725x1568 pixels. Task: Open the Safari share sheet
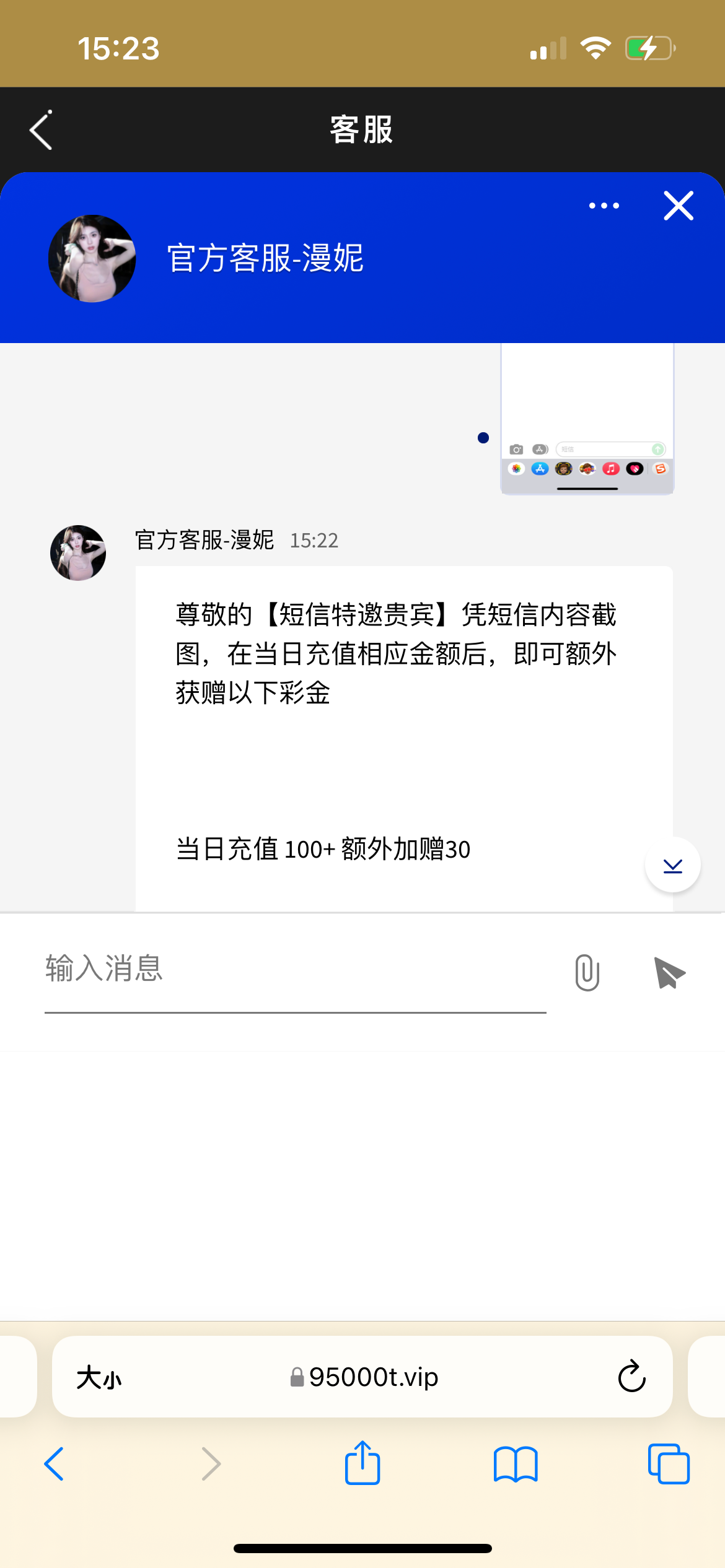(362, 1463)
